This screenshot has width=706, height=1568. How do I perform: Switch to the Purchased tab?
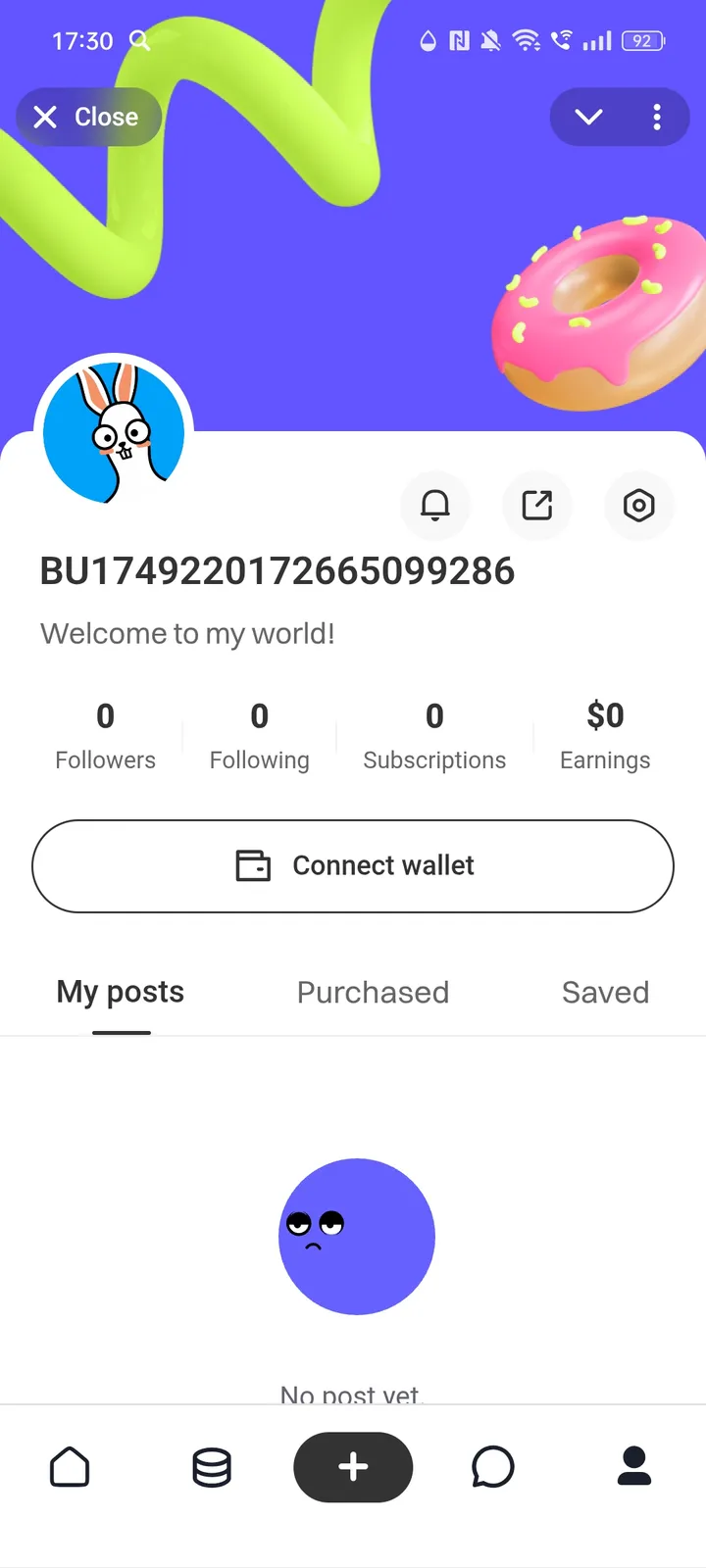[373, 992]
